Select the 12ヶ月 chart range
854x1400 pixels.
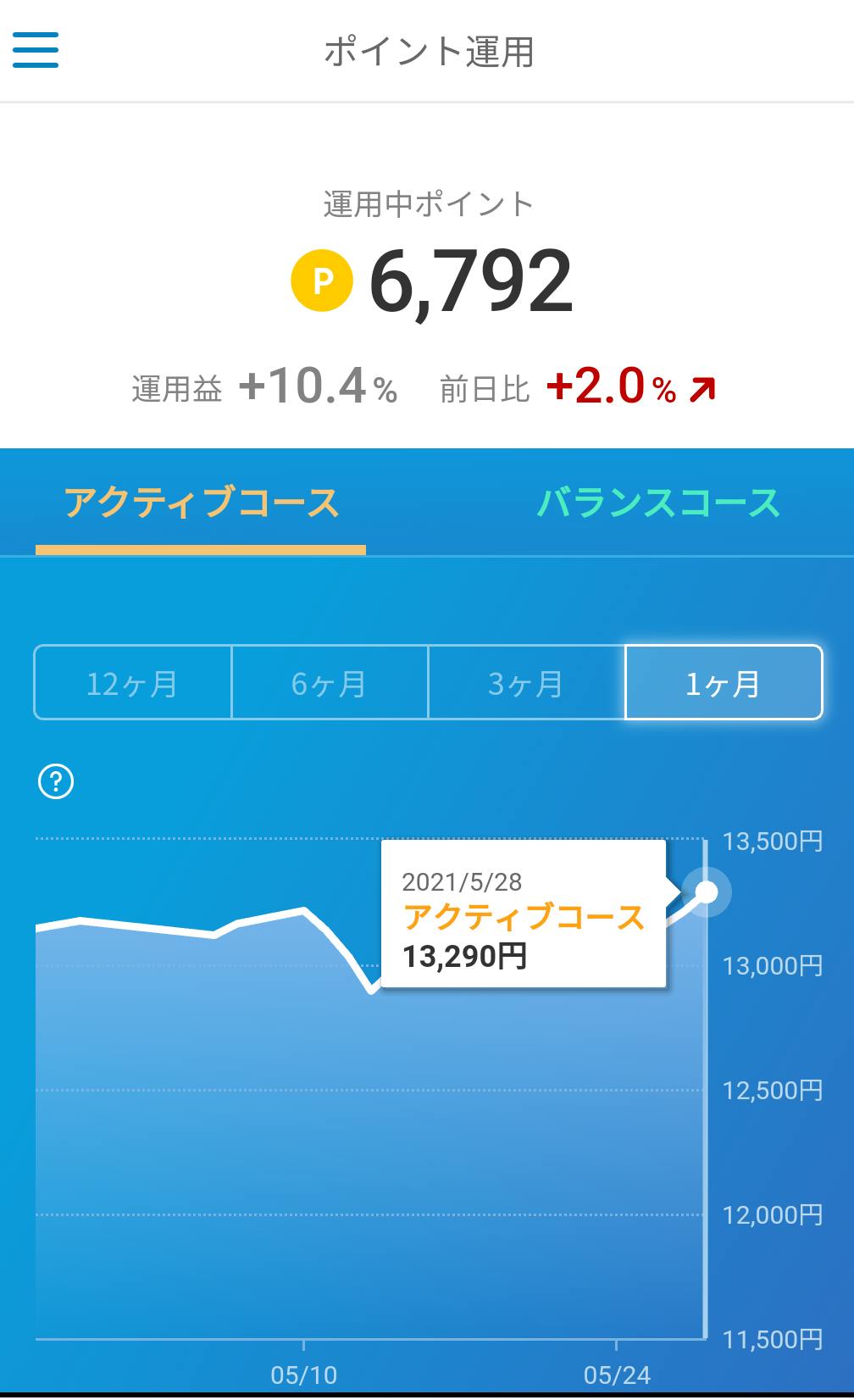point(133,683)
